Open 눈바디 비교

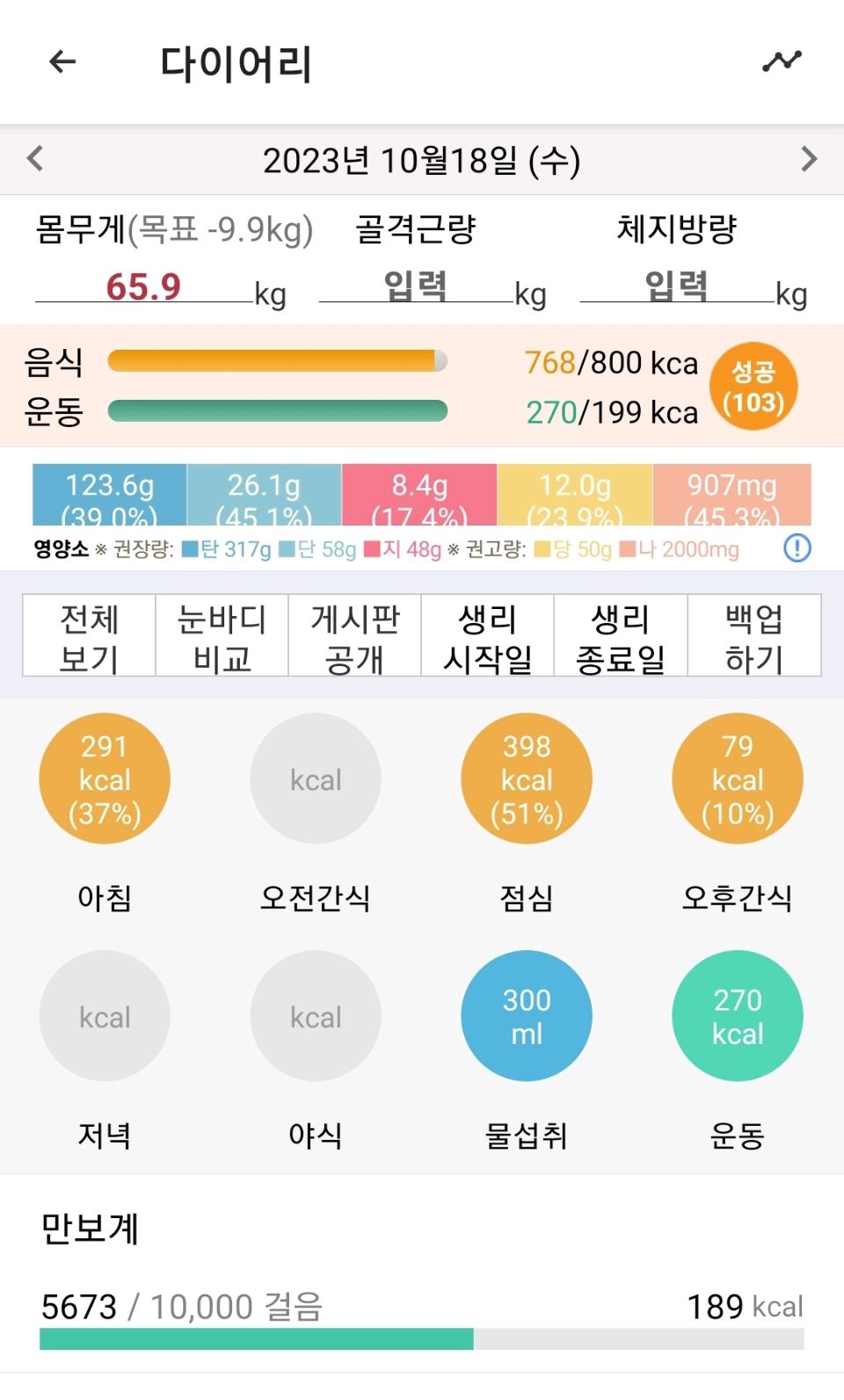[x=222, y=636]
